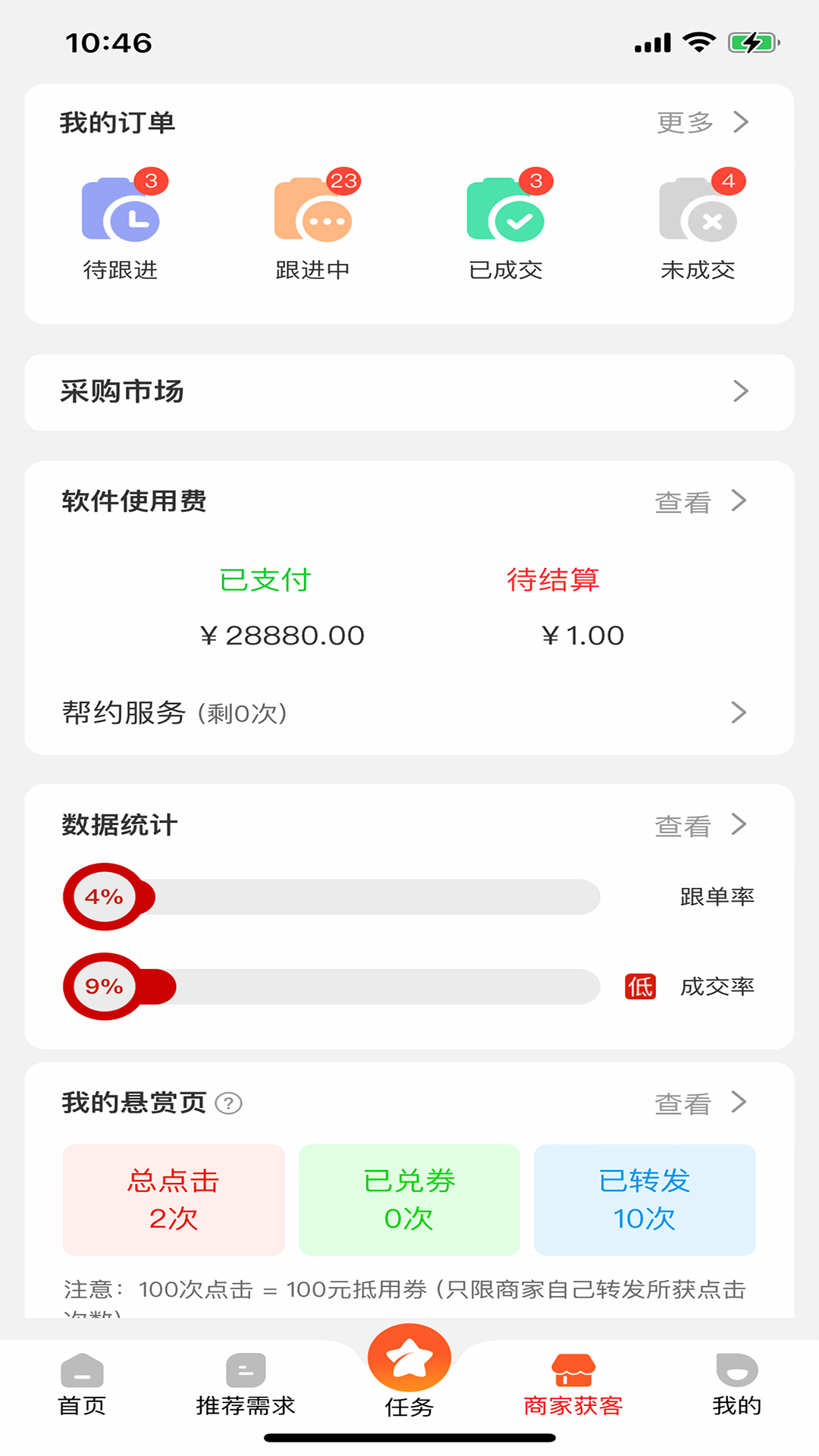View 我的悬赏页 details
This screenshot has height=1456, width=819.
tap(700, 1103)
